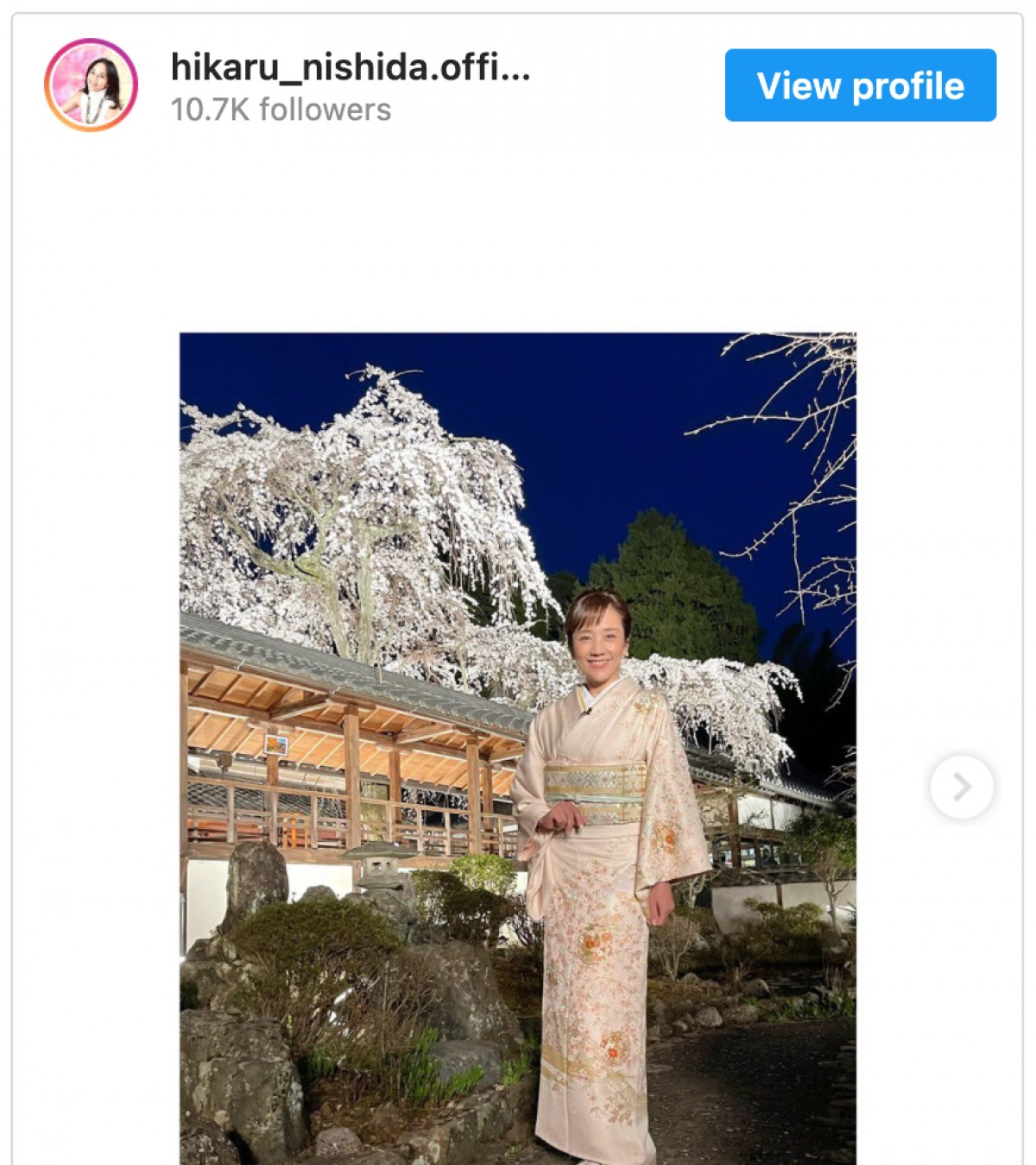
Task: Open the kimono post photo
Action: 517,748
